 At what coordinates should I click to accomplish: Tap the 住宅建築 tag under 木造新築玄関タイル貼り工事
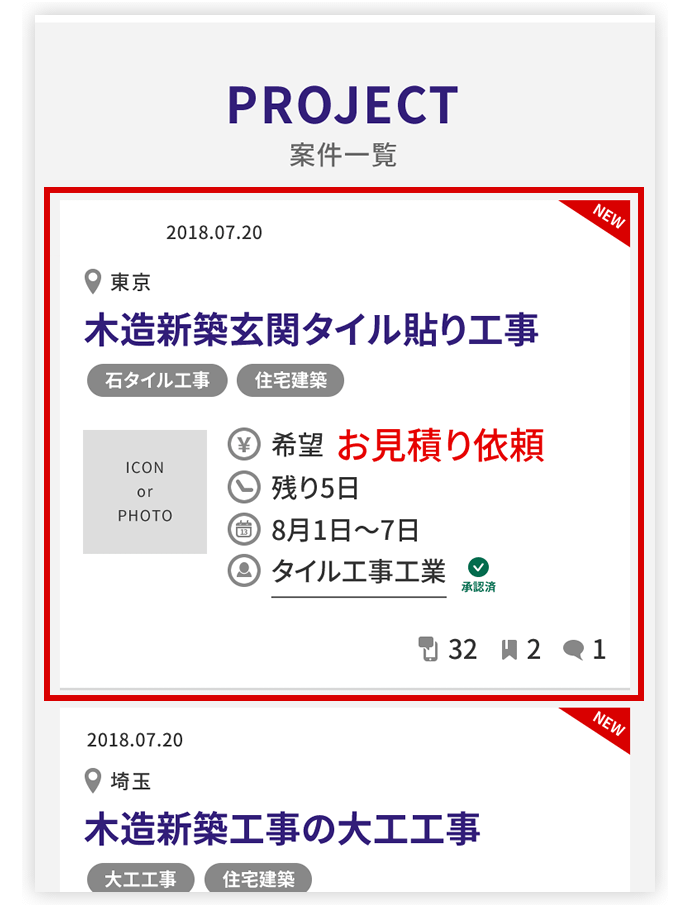point(290,381)
